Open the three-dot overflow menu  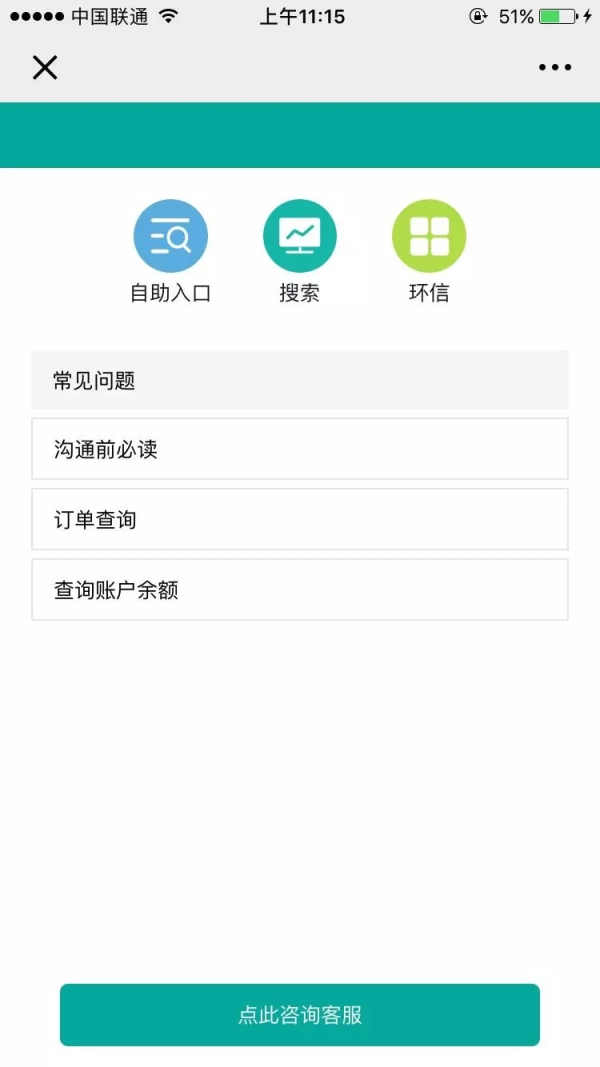[x=555, y=67]
